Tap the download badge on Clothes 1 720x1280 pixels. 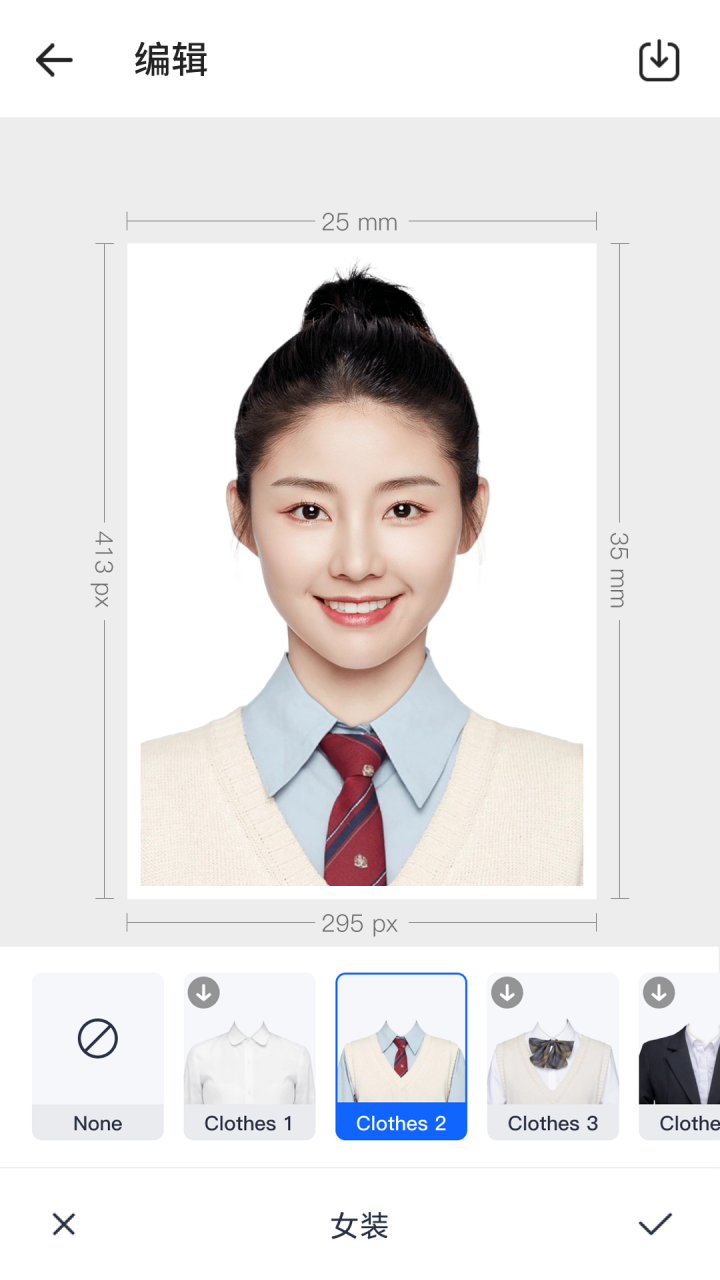pos(204,993)
